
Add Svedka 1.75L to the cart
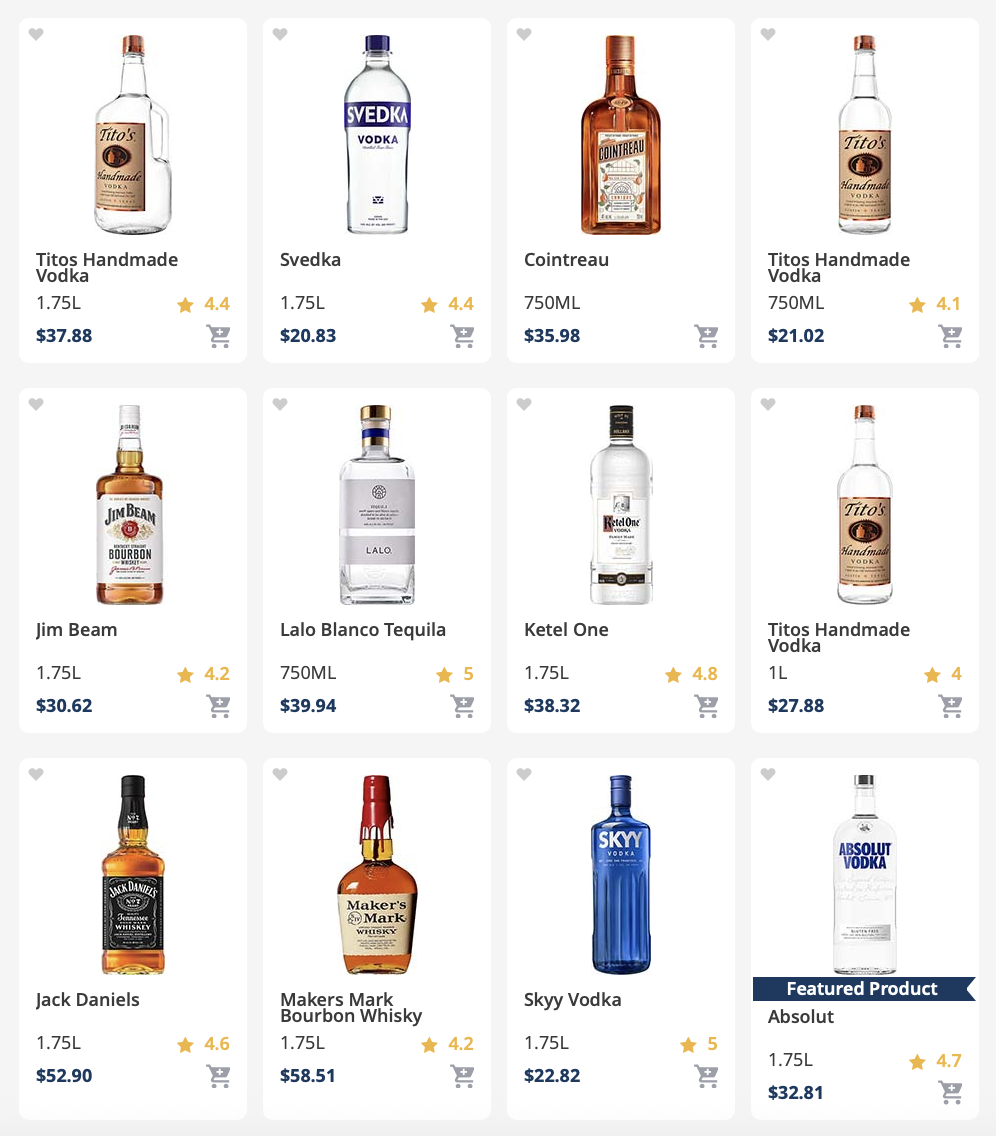pyautogui.click(x=462, y=336)
